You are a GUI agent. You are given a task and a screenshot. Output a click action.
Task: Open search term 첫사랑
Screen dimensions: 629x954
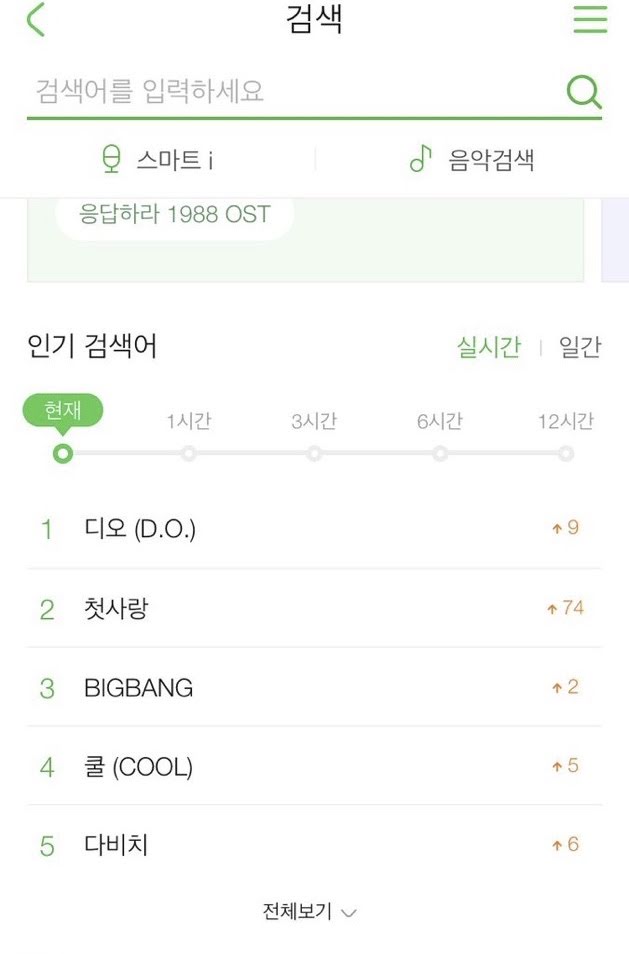point(116,608)
